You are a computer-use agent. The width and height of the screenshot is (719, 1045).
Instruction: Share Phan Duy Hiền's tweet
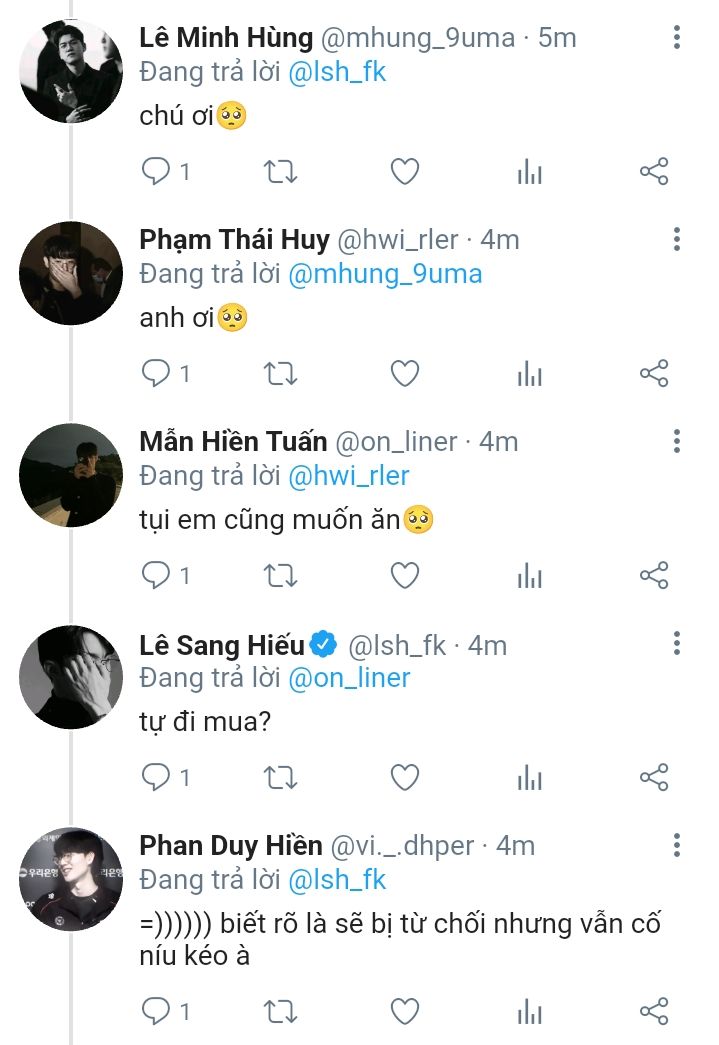653,1010
